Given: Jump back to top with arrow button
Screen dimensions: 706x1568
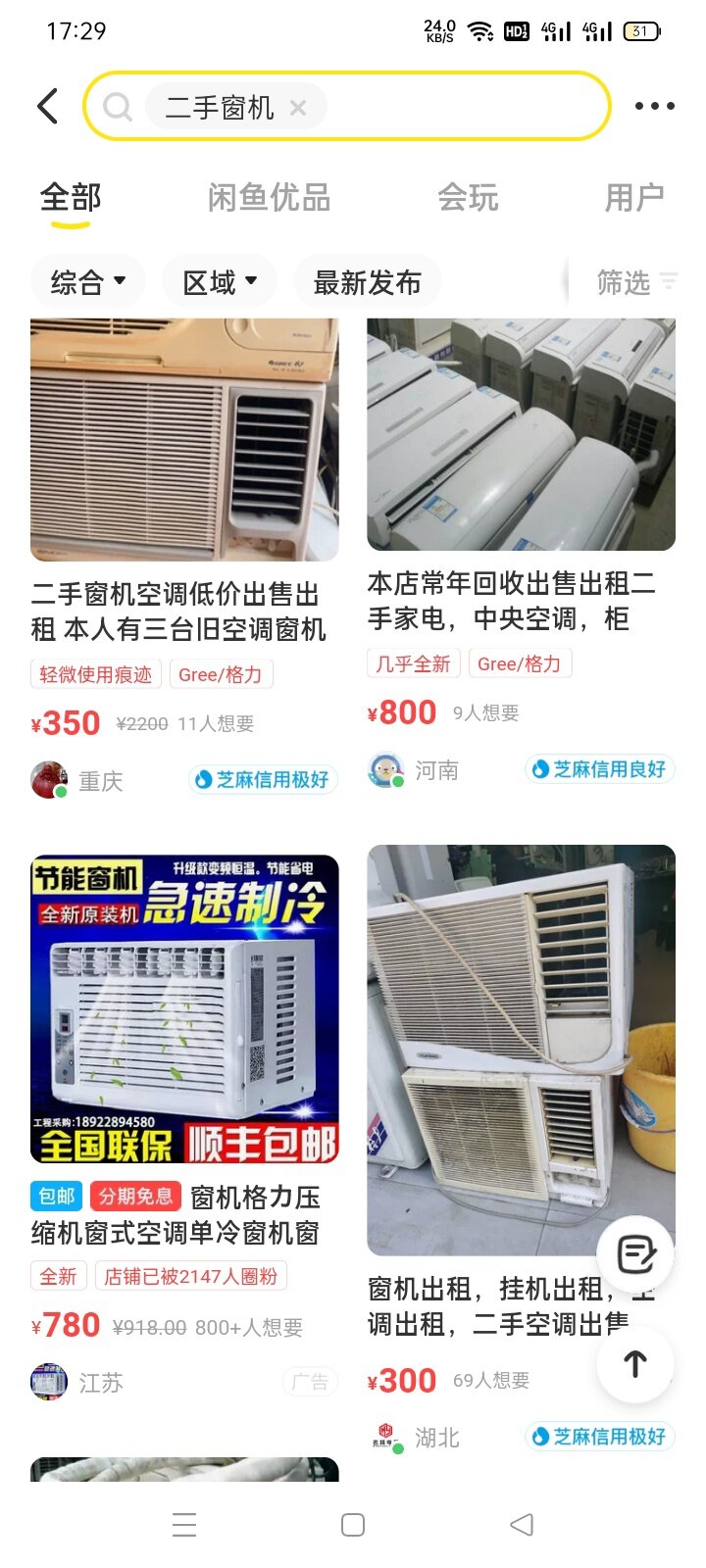Looking at the screenshot, I should coord(635,1364).
